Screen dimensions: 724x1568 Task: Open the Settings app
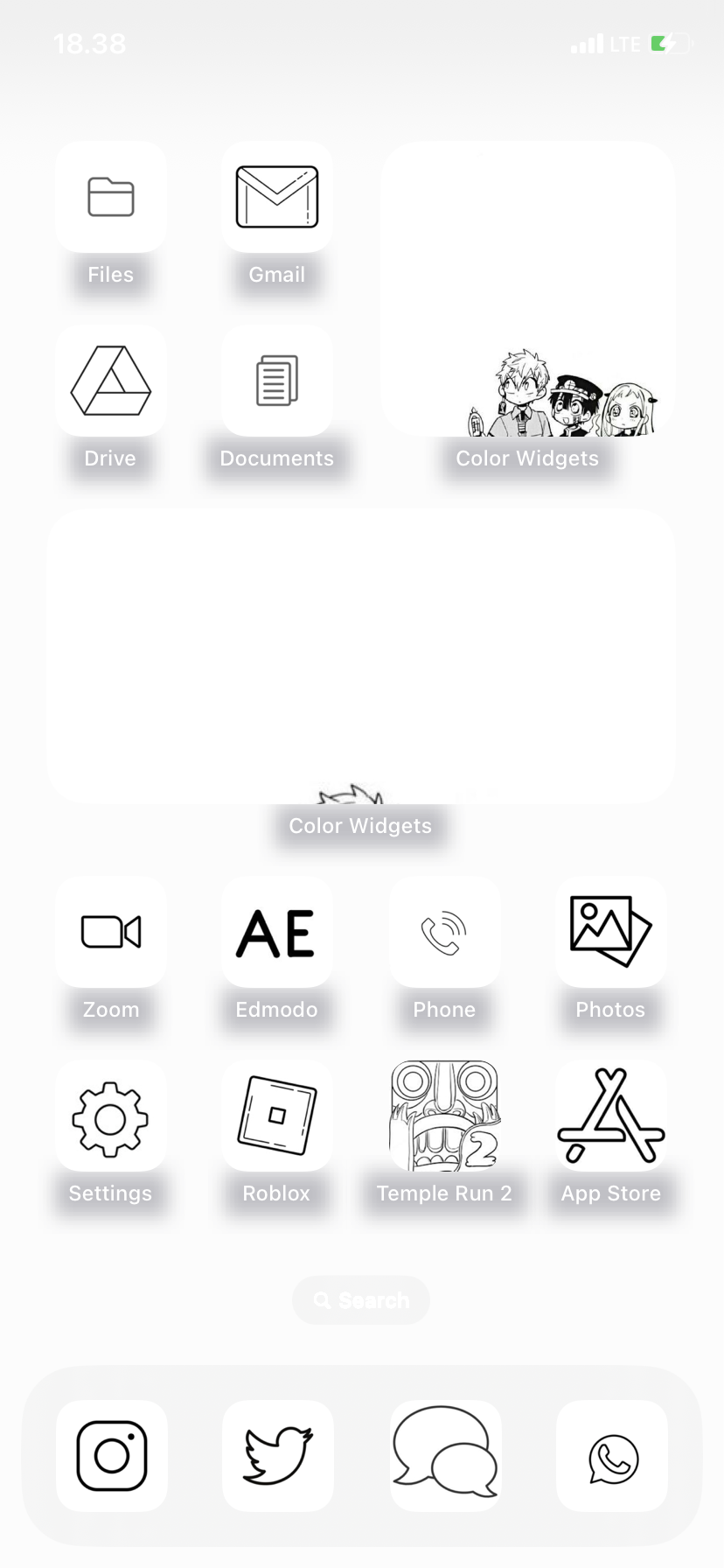pos(110,1116)
